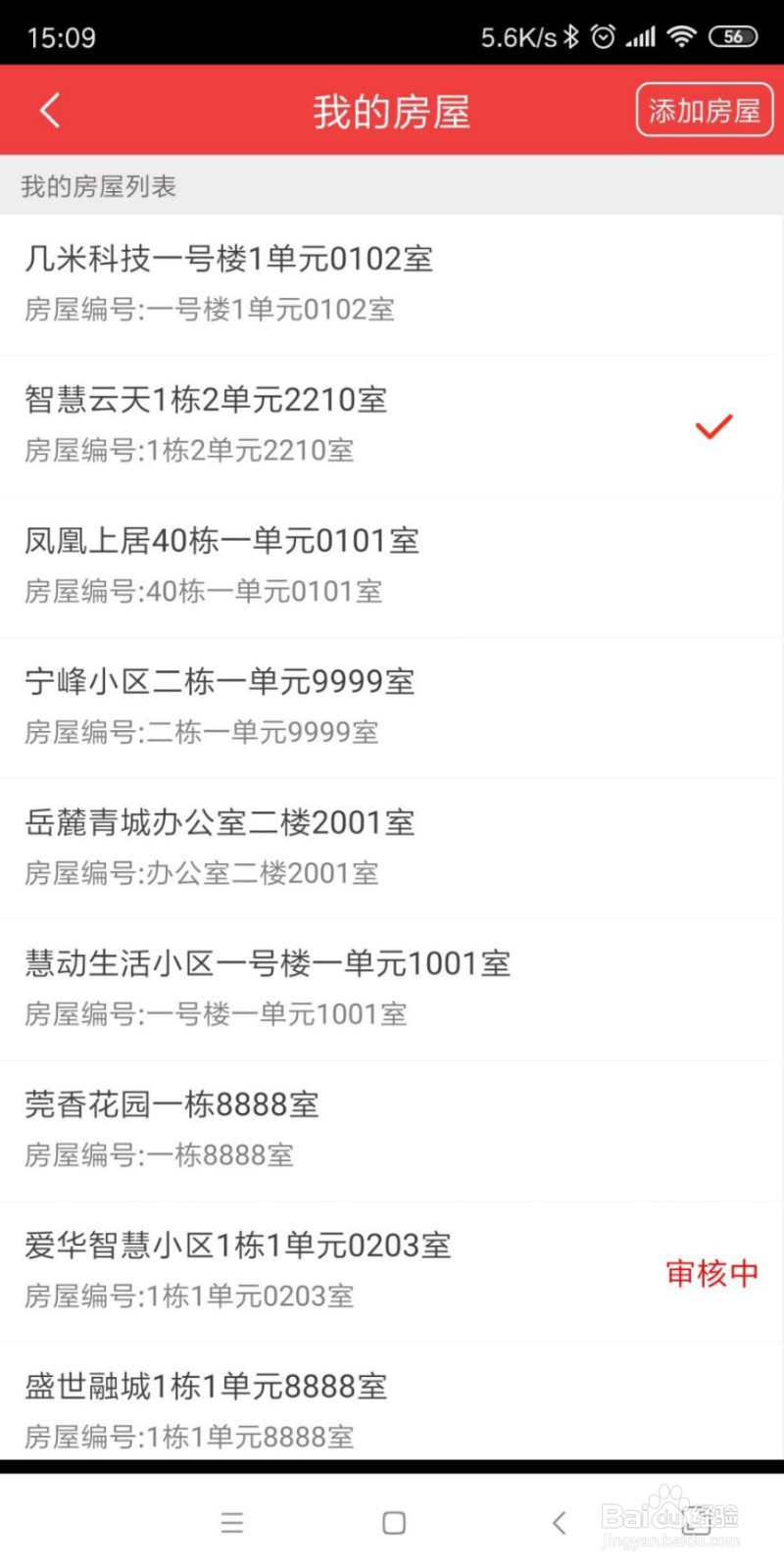Tap the recent apps icon in navigation bar
784x1568 pixels.
[x=232, y=1522]
